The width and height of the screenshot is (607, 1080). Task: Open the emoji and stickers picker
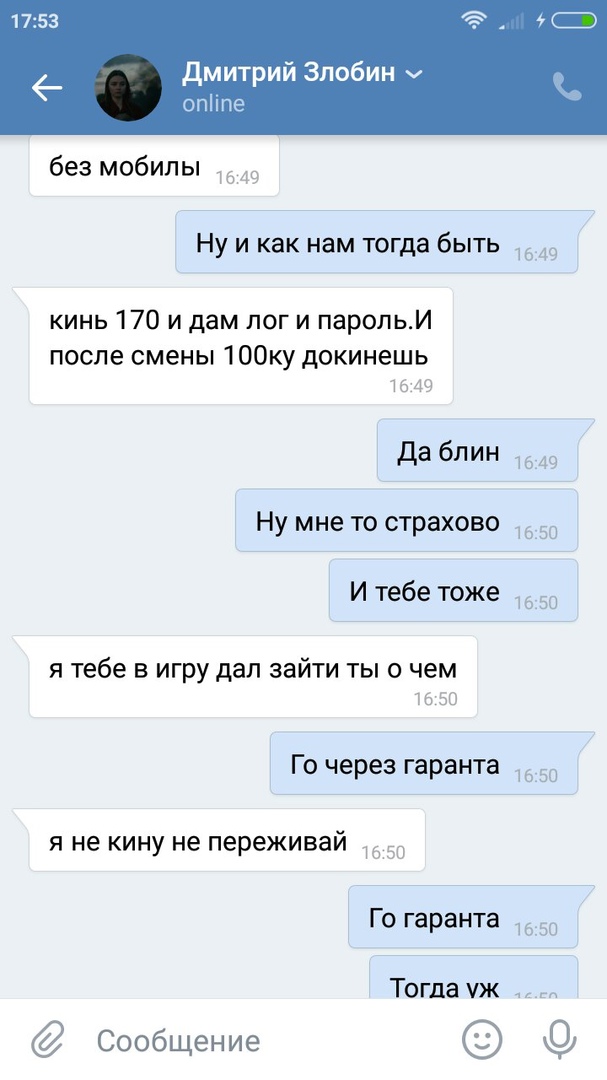(x=482, y=1040)
